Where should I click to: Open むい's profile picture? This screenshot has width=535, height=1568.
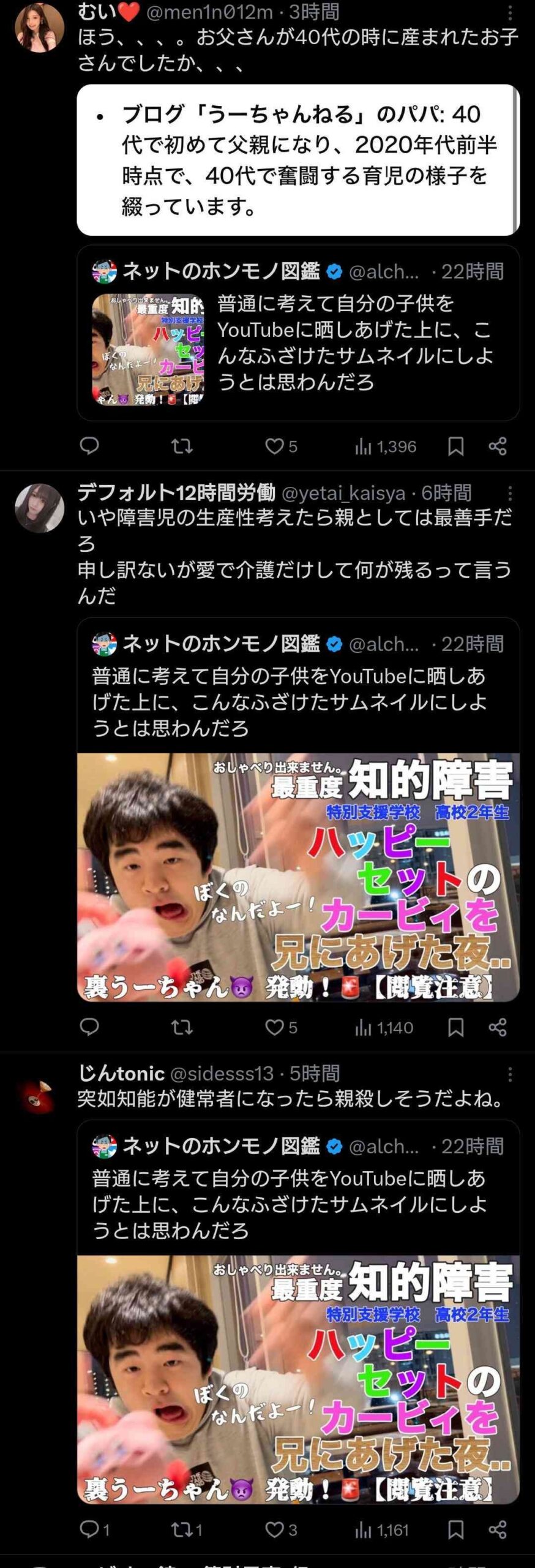pyautogui.click(x=39, y=26)
